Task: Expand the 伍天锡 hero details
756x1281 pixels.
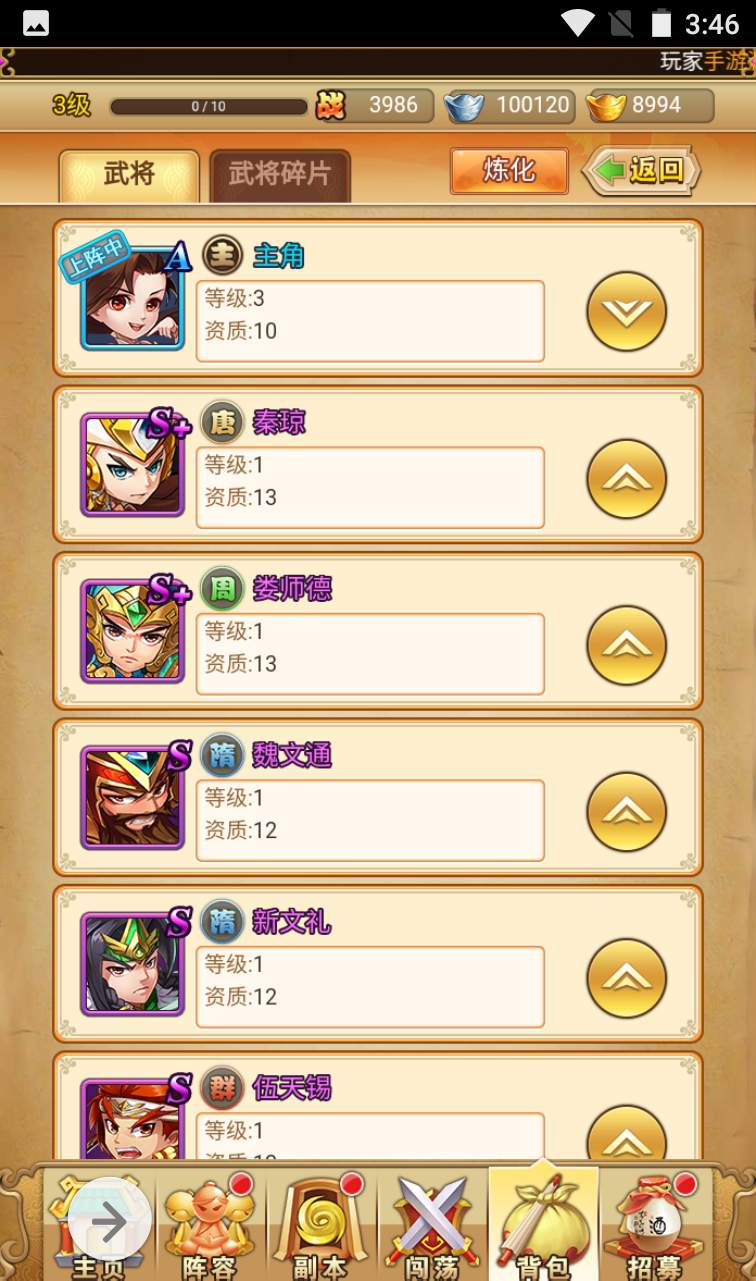Action: click(x=626, y=1135)
